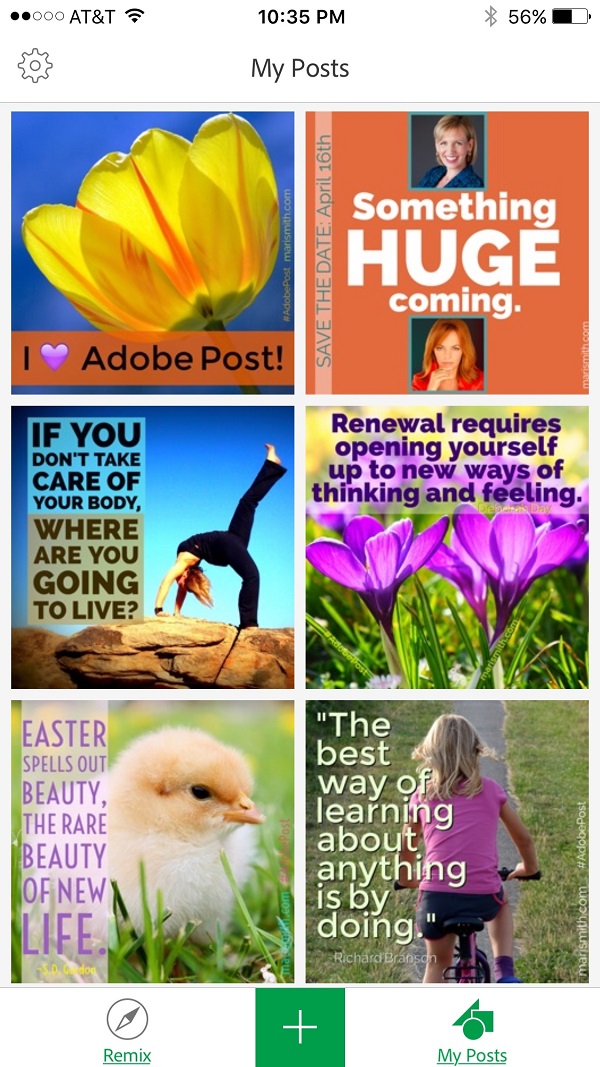Viewport: 600px width, 1067px height.
Task: Open the Something HUGE coming post
Action: 447,252
